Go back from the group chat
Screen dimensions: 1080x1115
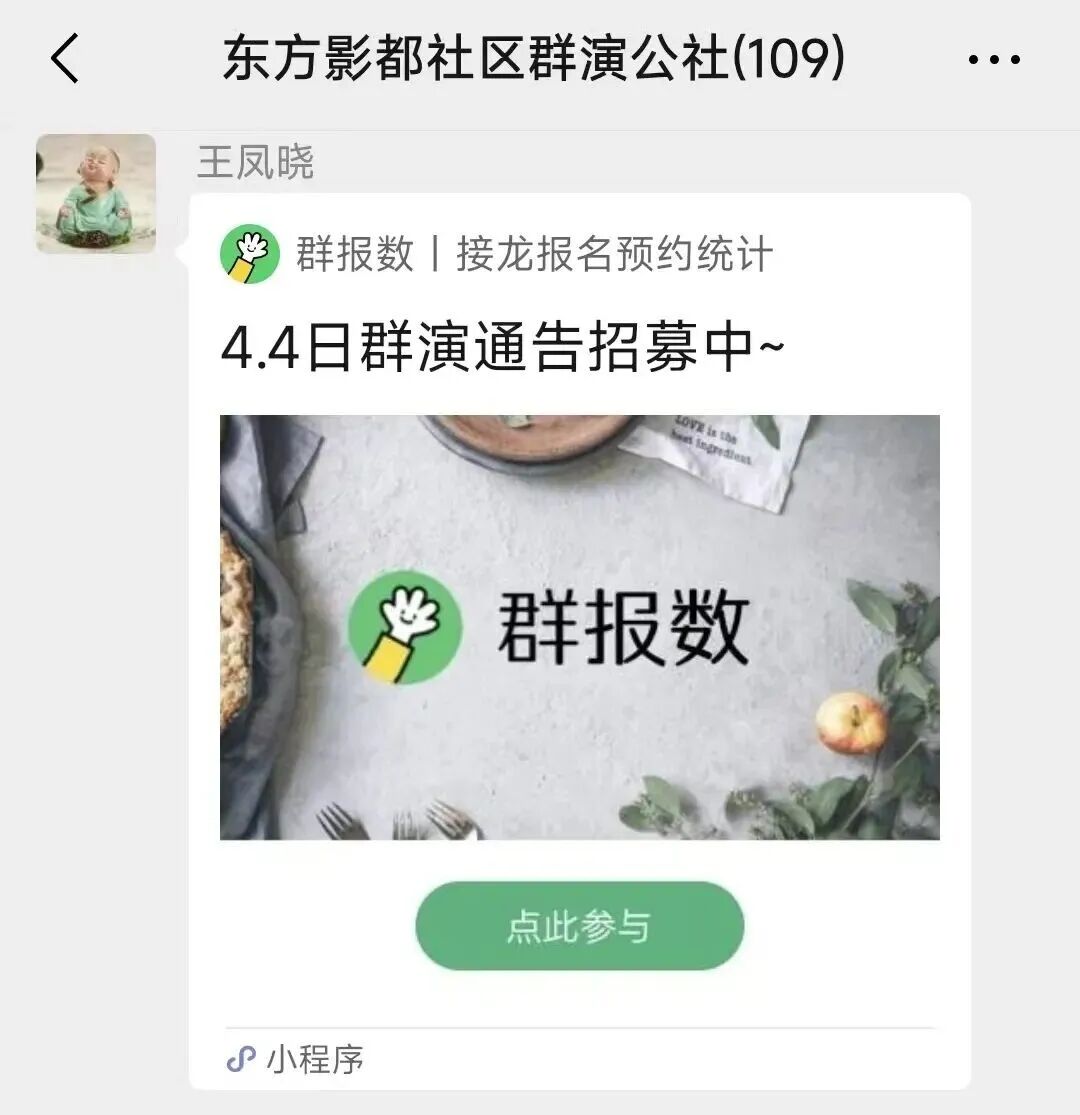(64, 59)
